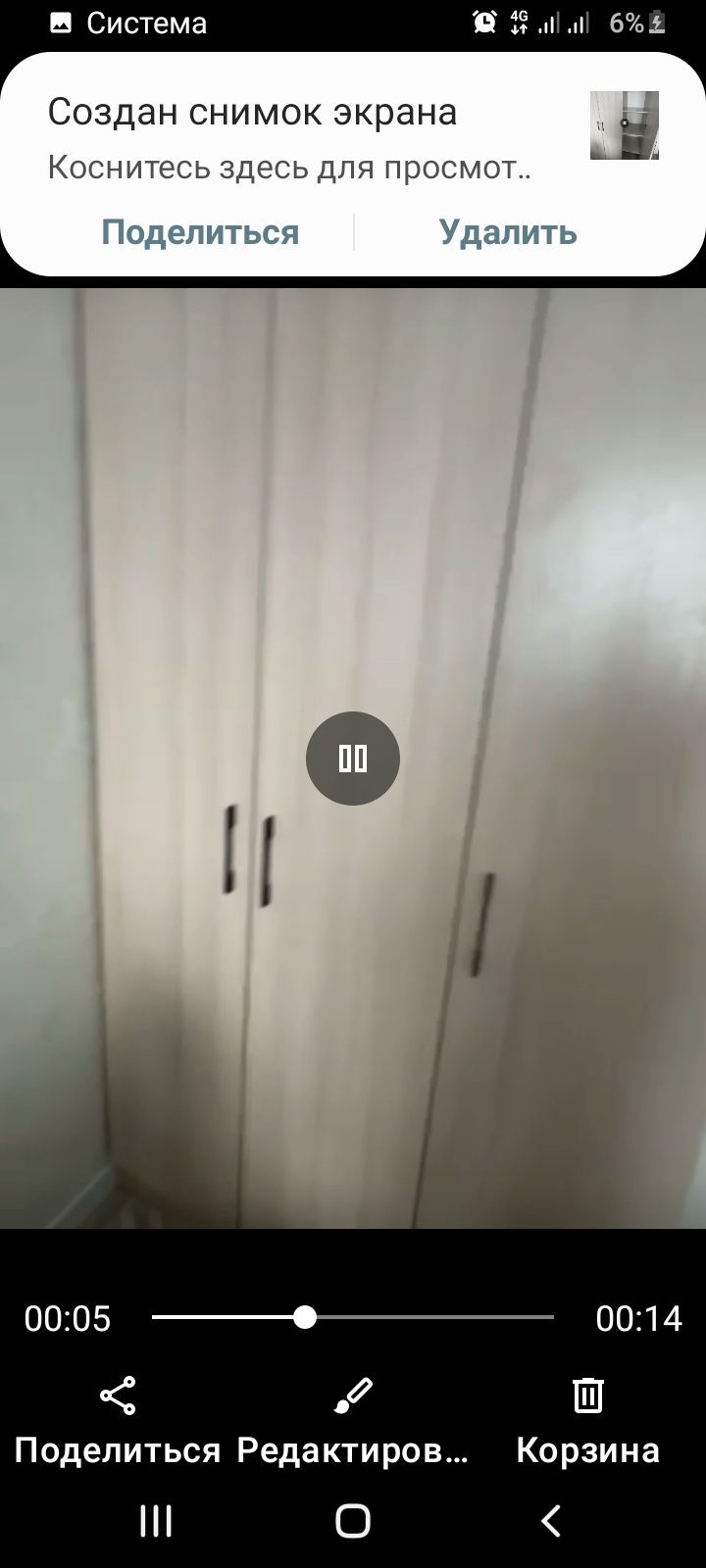This screenshot has height=1568, width=706.
Task: Open Редактировать to edit the video
Action: 353,1421
